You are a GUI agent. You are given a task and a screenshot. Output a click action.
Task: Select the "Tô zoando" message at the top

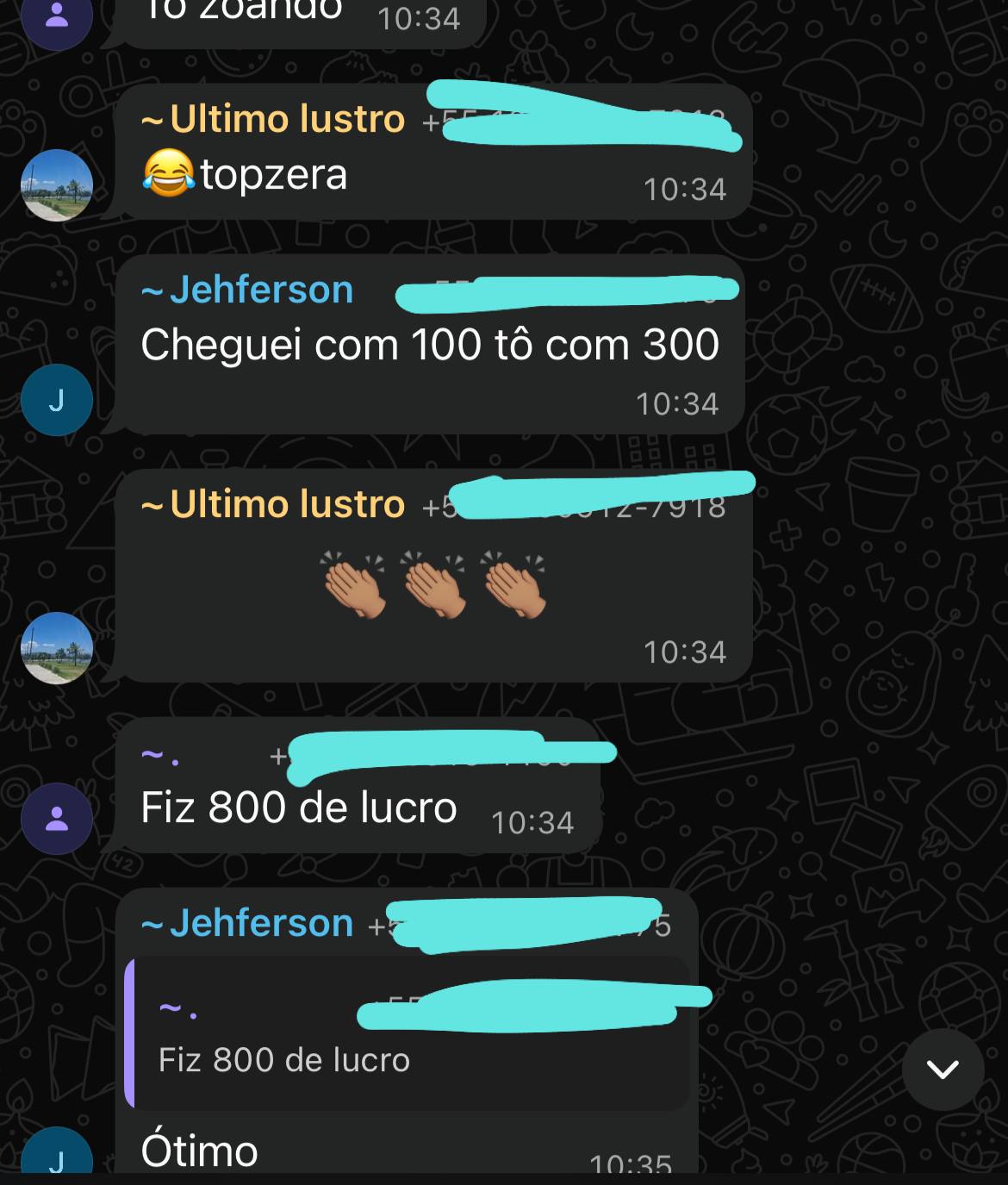241,9
